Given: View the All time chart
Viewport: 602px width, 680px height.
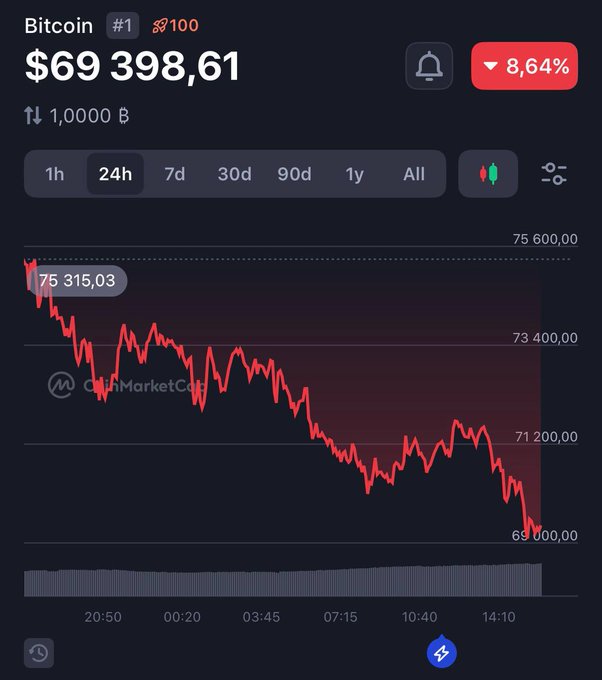Looking at the screenshot, I should coord(414,174).
